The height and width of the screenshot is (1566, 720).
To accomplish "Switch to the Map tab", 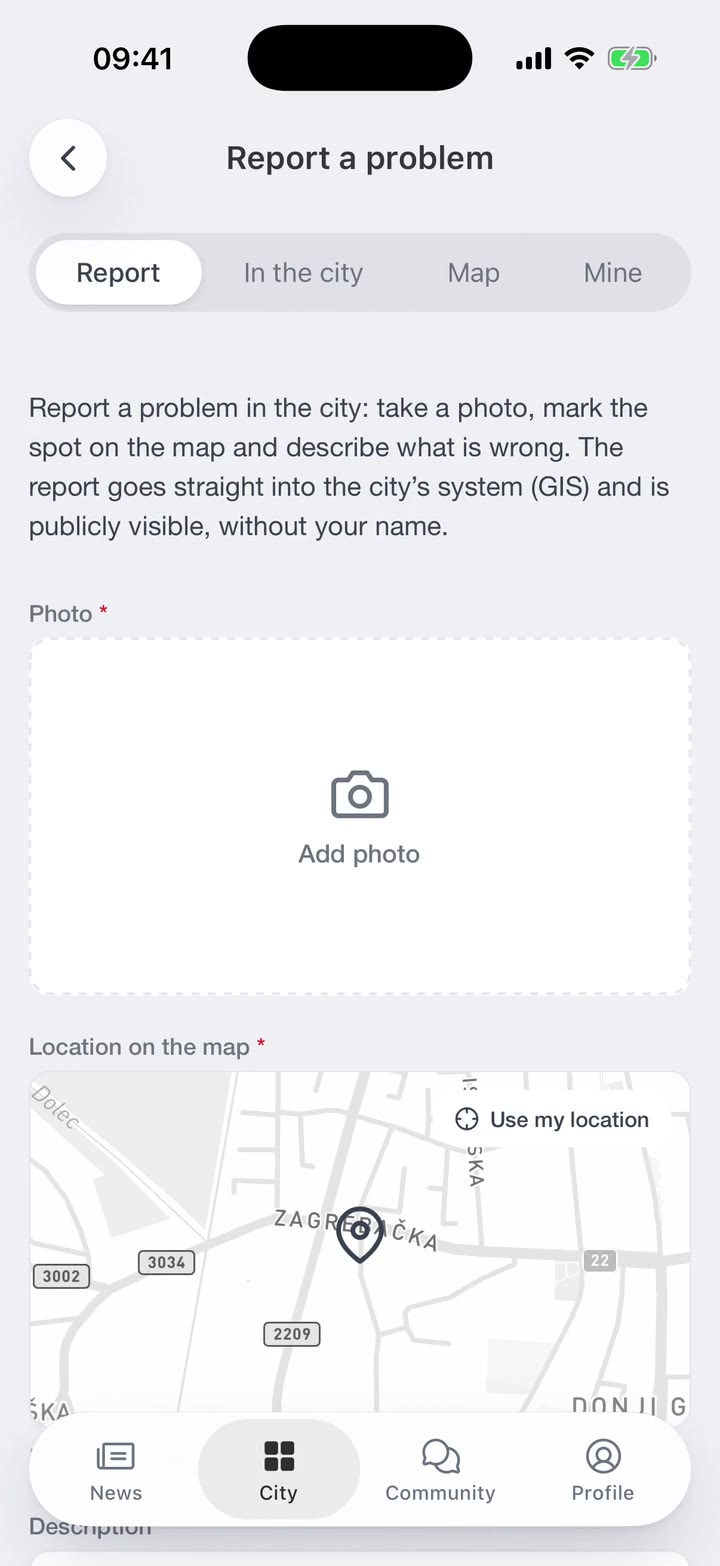I will coord(474,273).
